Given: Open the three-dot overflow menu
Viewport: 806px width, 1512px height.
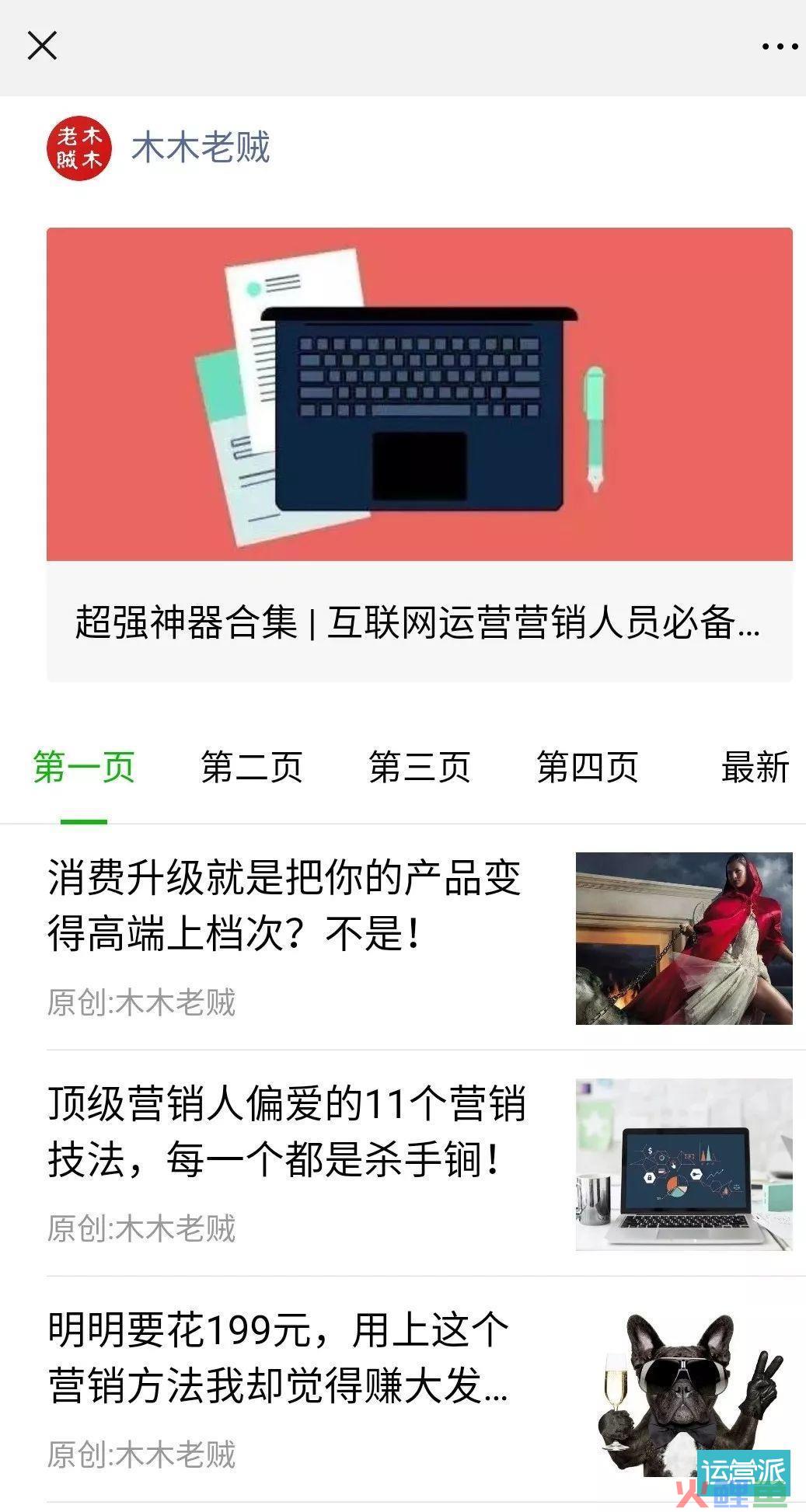Looking at the screenshot, I should [779, 47].
